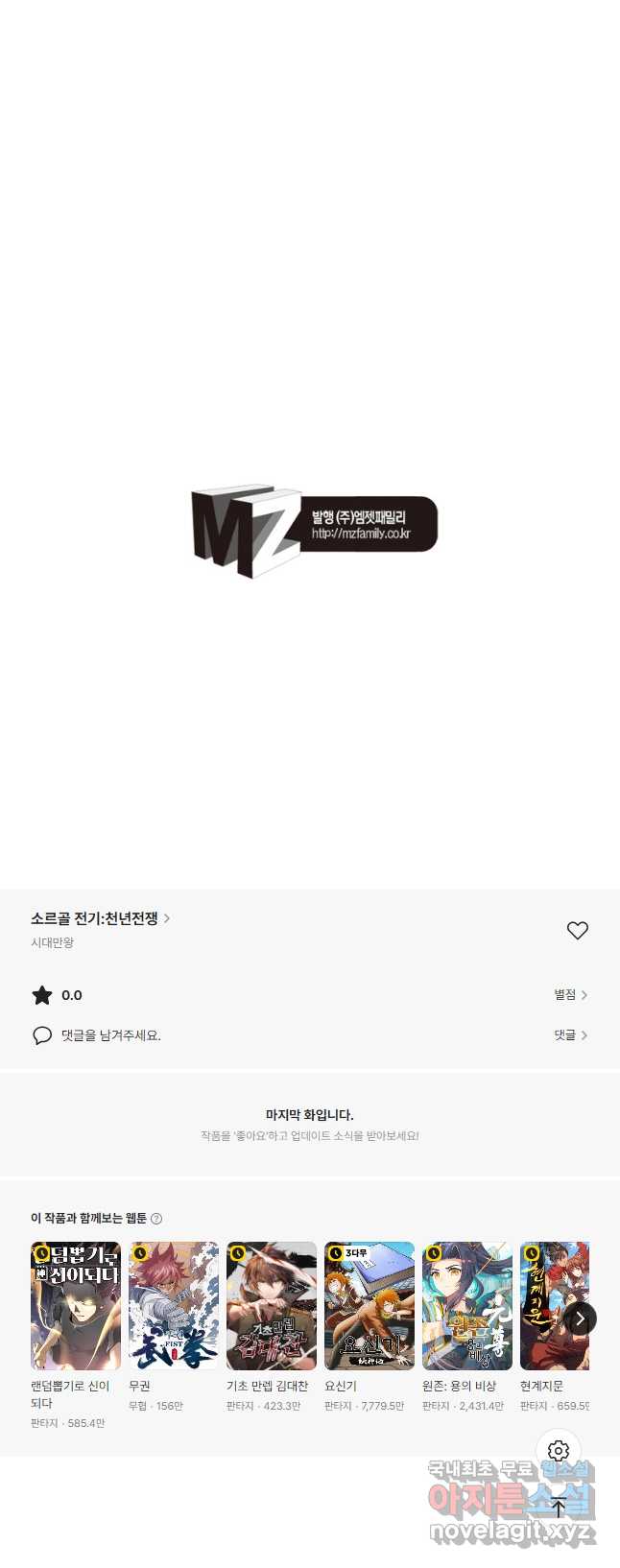Open the 요신기 webtoon card
This screenshot has width=620, height=1568.
pos(370,1306)
